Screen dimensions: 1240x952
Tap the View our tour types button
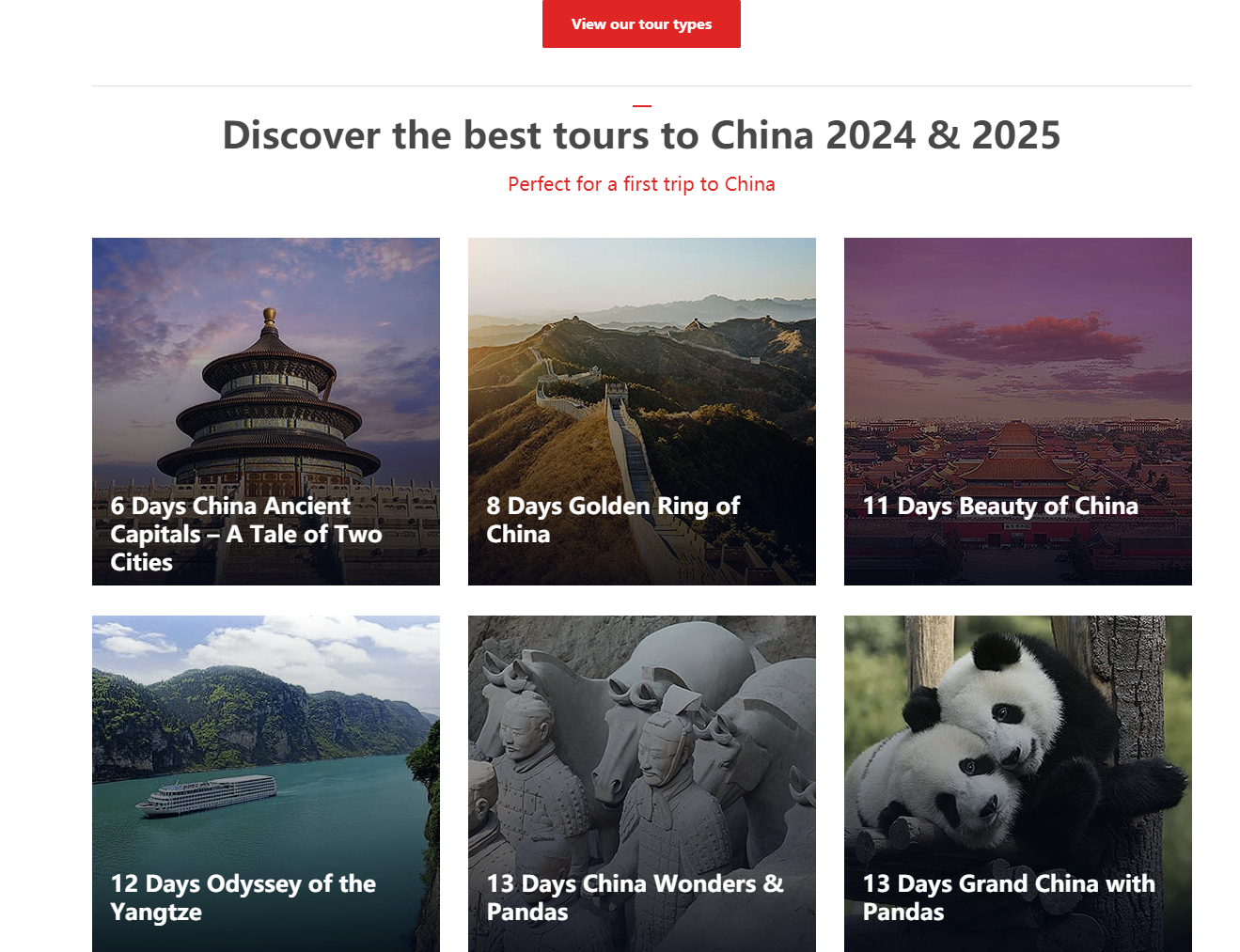(x=641, y=23)
